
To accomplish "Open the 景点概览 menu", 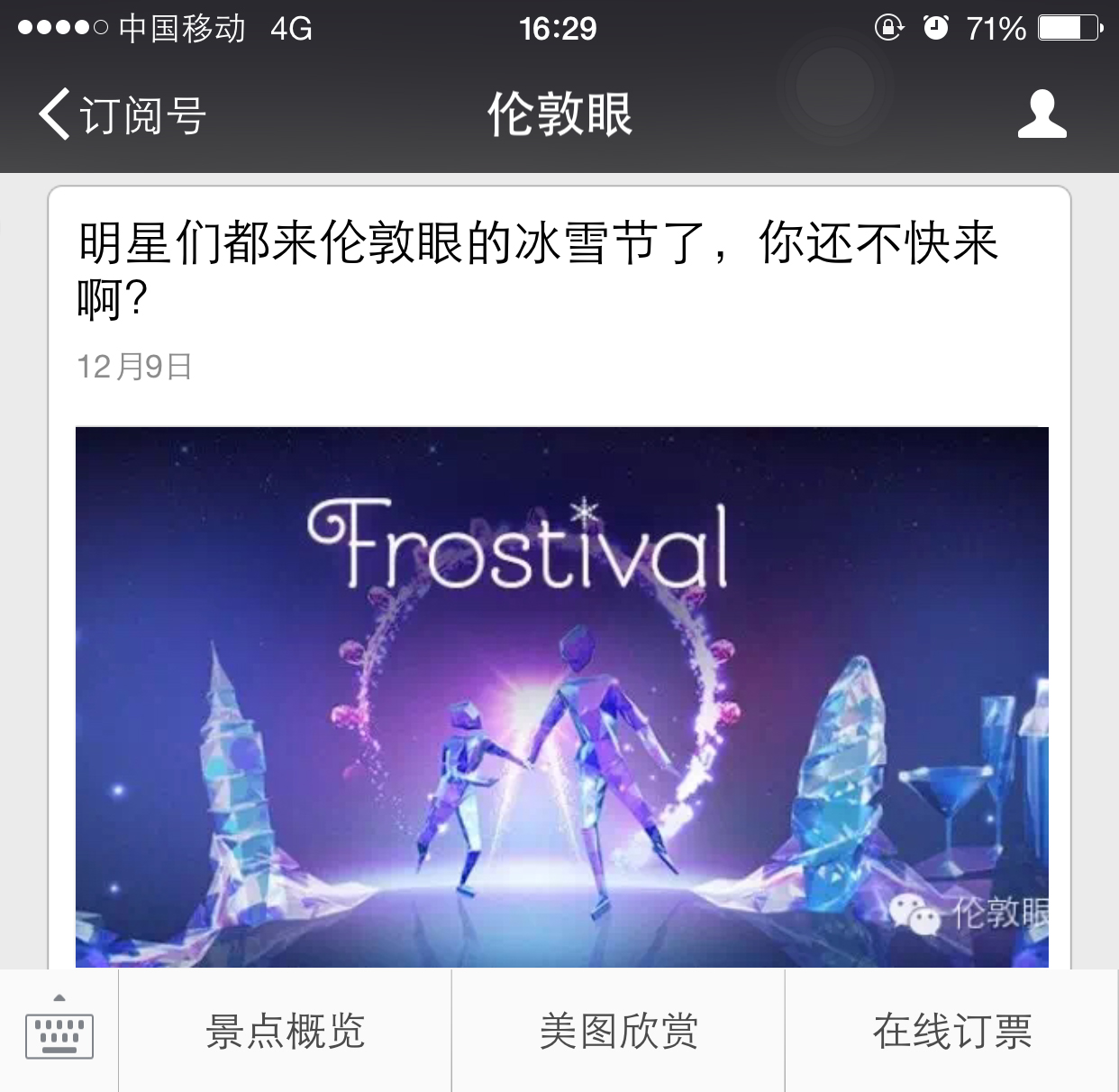I will point(285,1031).
